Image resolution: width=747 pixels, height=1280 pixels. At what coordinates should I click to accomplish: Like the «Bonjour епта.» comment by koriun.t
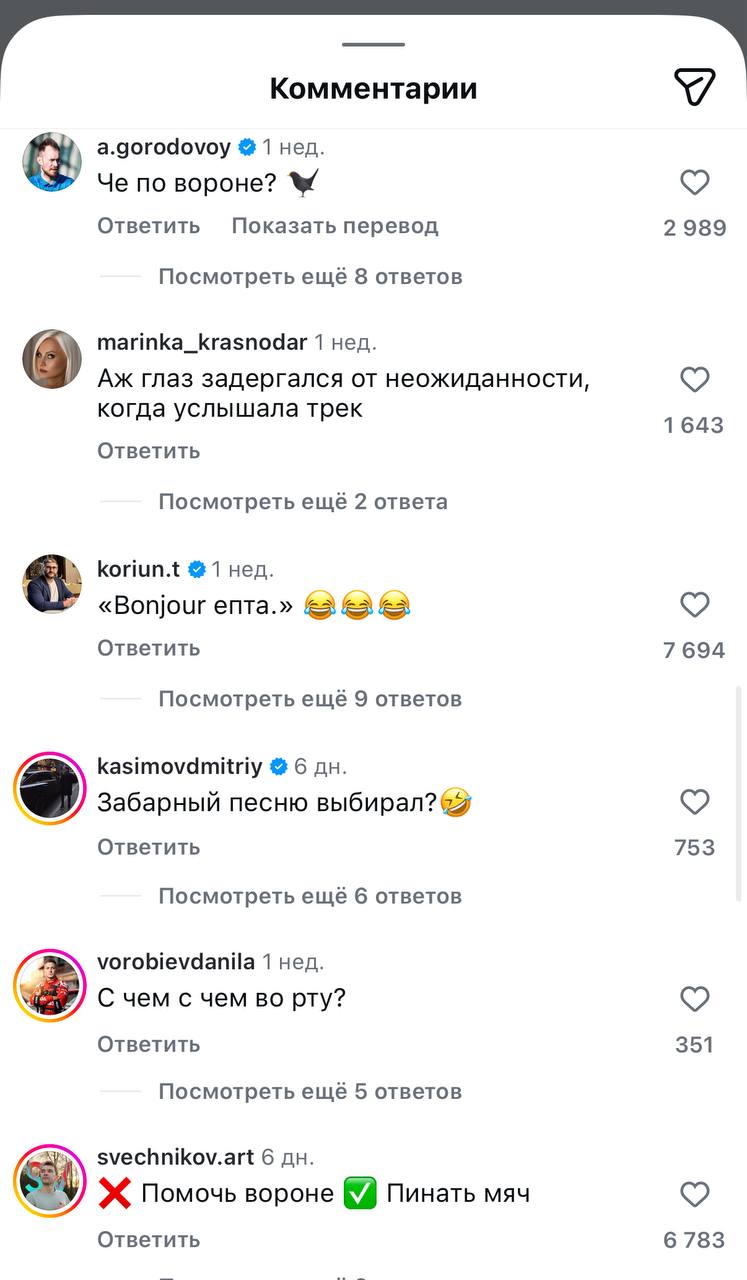coord(694,604)
